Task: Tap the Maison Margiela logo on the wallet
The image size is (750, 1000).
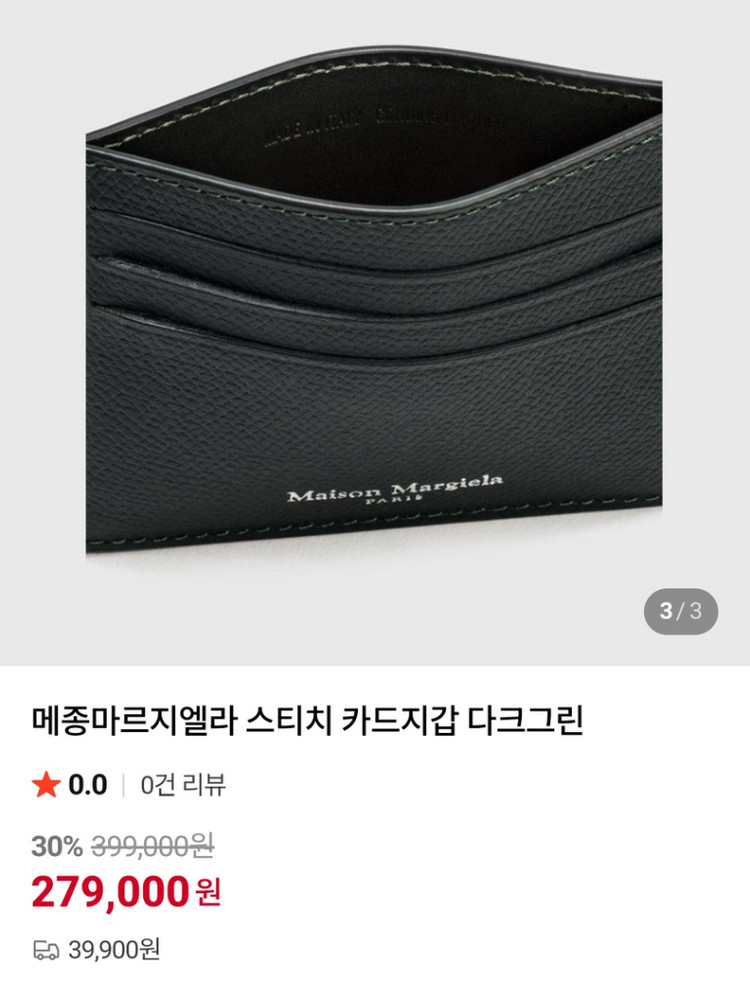Action: point(394,488)
